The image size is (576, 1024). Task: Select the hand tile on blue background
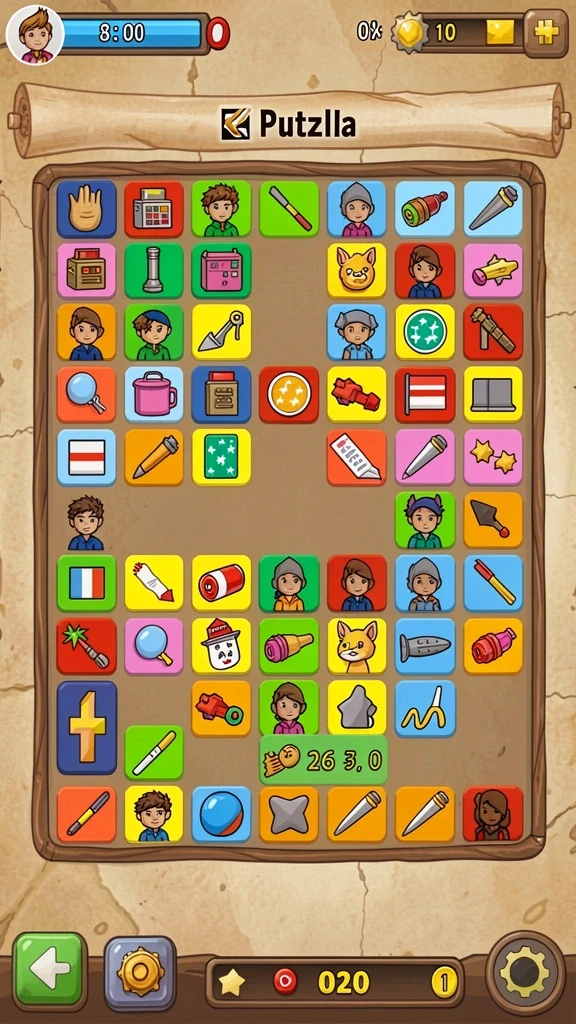[86, 209]
